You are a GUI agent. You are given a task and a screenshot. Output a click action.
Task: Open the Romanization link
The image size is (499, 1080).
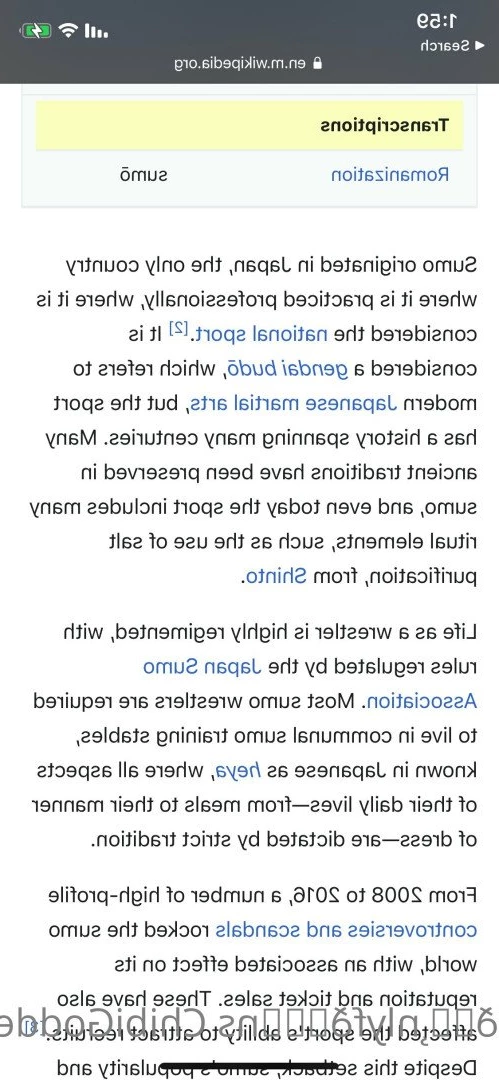coord(390,175)
